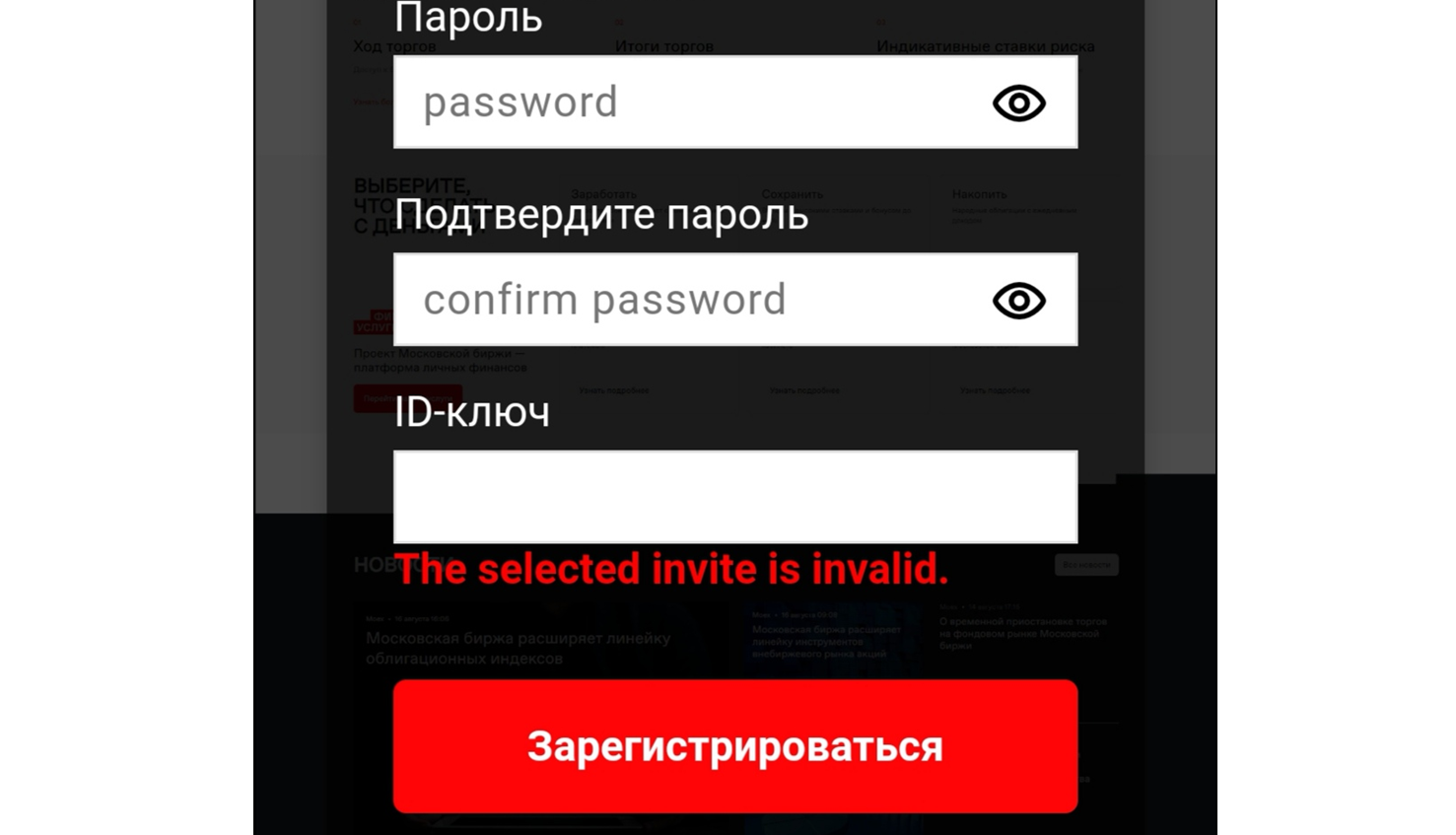Image resolution: width=1456 pixels, height=835 pixels.
Task: Select the ID-ключ input field
Action: point(734,497)
